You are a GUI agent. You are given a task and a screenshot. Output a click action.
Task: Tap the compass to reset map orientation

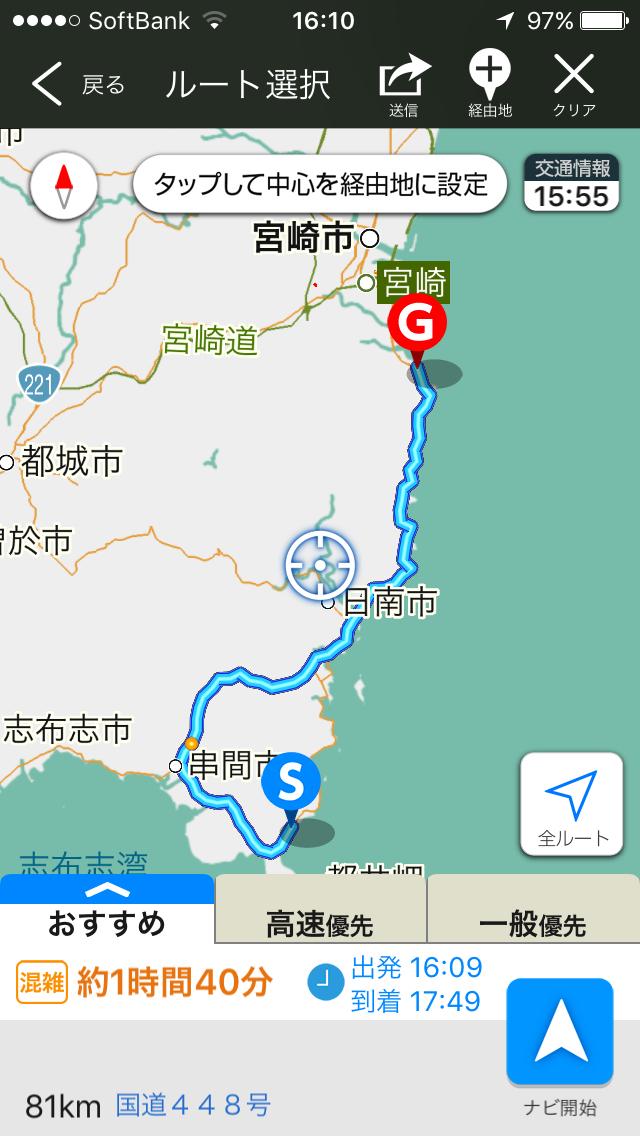tap(64, 185)
